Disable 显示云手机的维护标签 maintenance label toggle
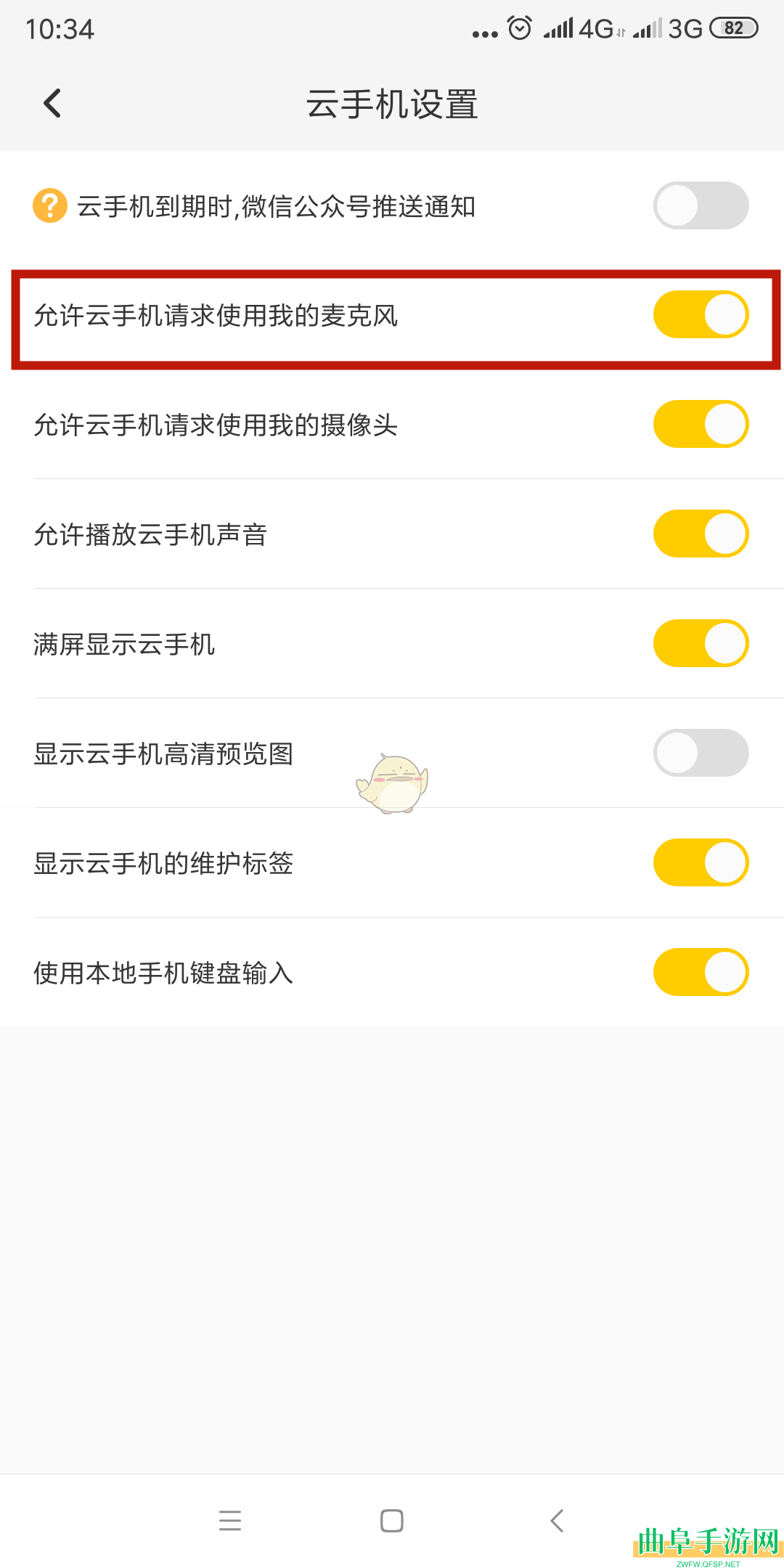Viewport: 784px width, 1568px height. [x=701, y=862]
